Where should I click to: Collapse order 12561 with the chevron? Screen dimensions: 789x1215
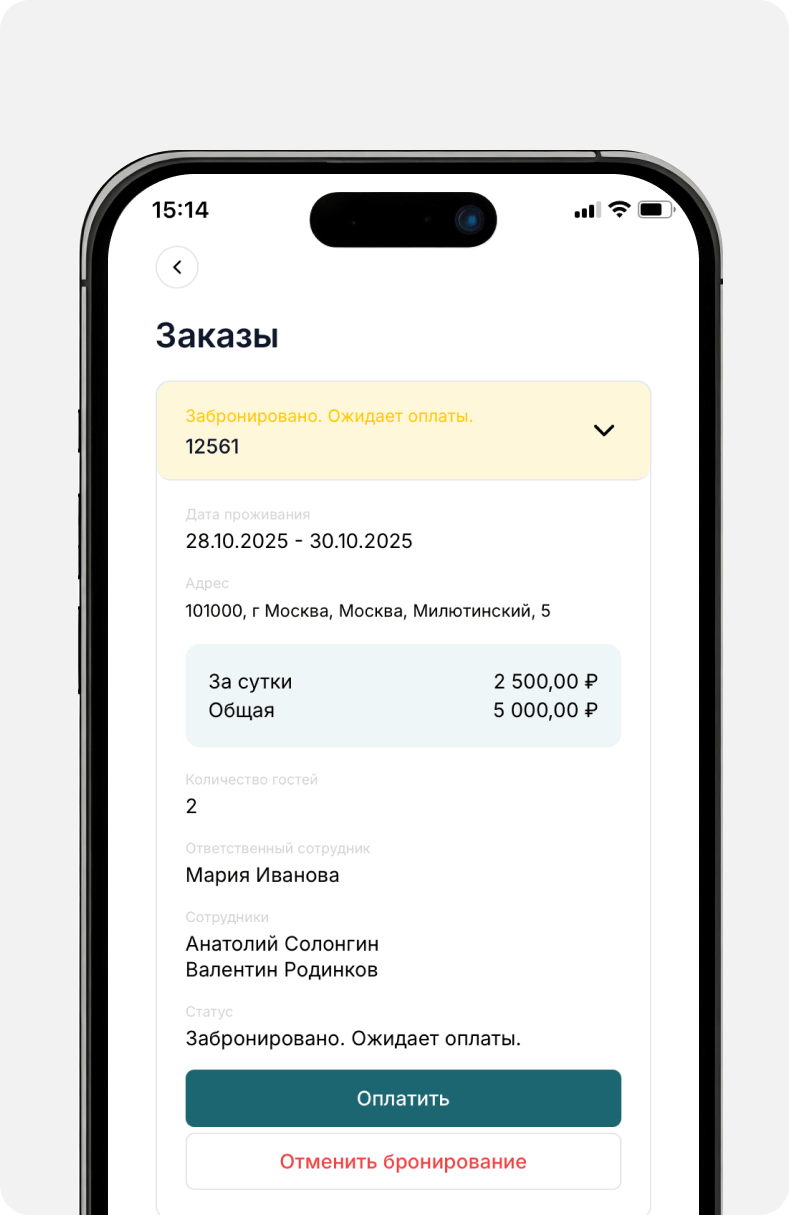coord(603,430)
